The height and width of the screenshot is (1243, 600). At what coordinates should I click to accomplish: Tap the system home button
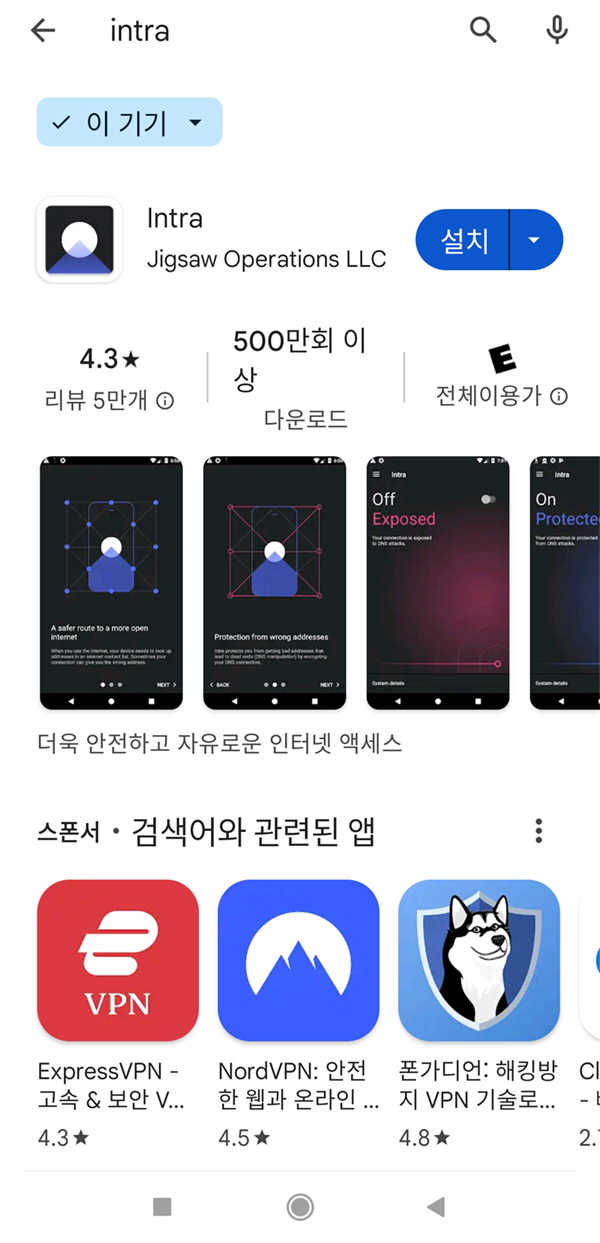click(300, 1207)
